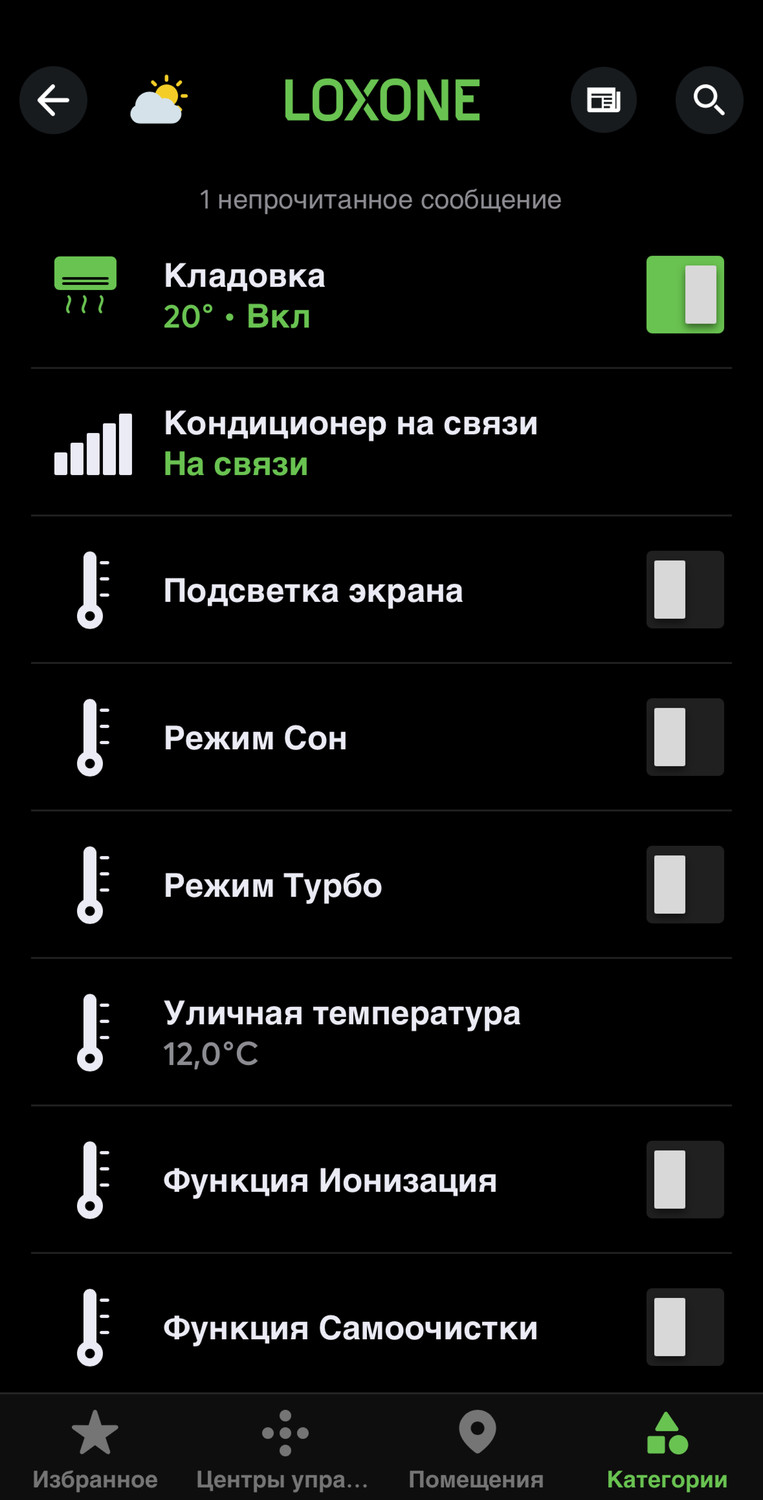This screenshot has width=763, height=1500.
Task: Enable Функция Ионизация
Action: 684,1180
